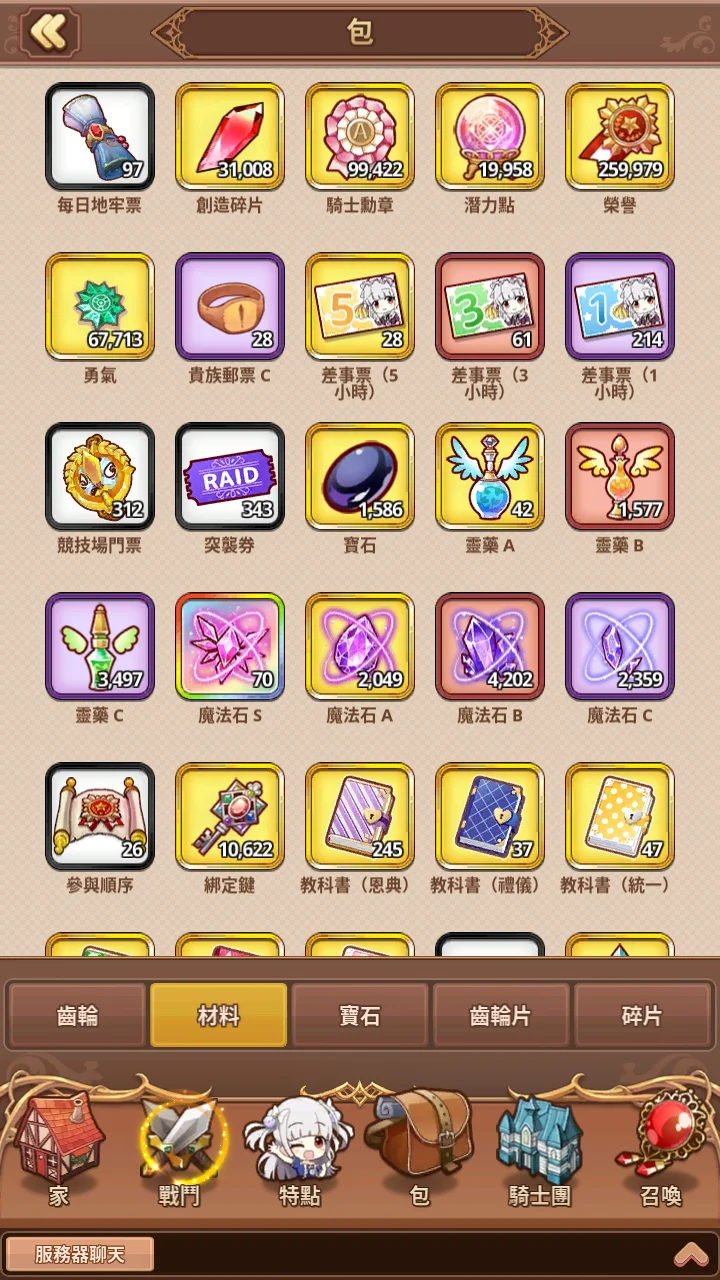Open the 特點 character section

click(299, 1150)
